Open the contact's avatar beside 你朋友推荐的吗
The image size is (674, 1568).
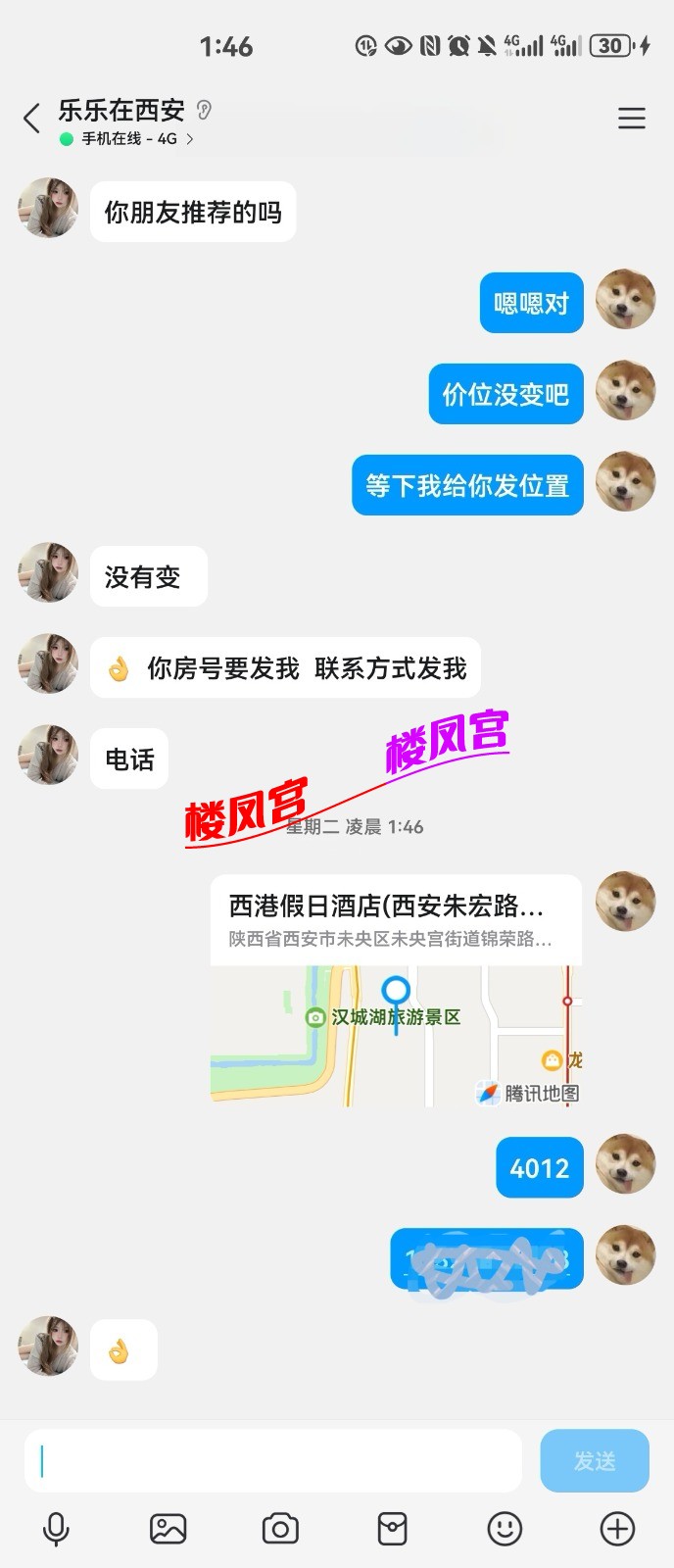[x=48, y=208]
